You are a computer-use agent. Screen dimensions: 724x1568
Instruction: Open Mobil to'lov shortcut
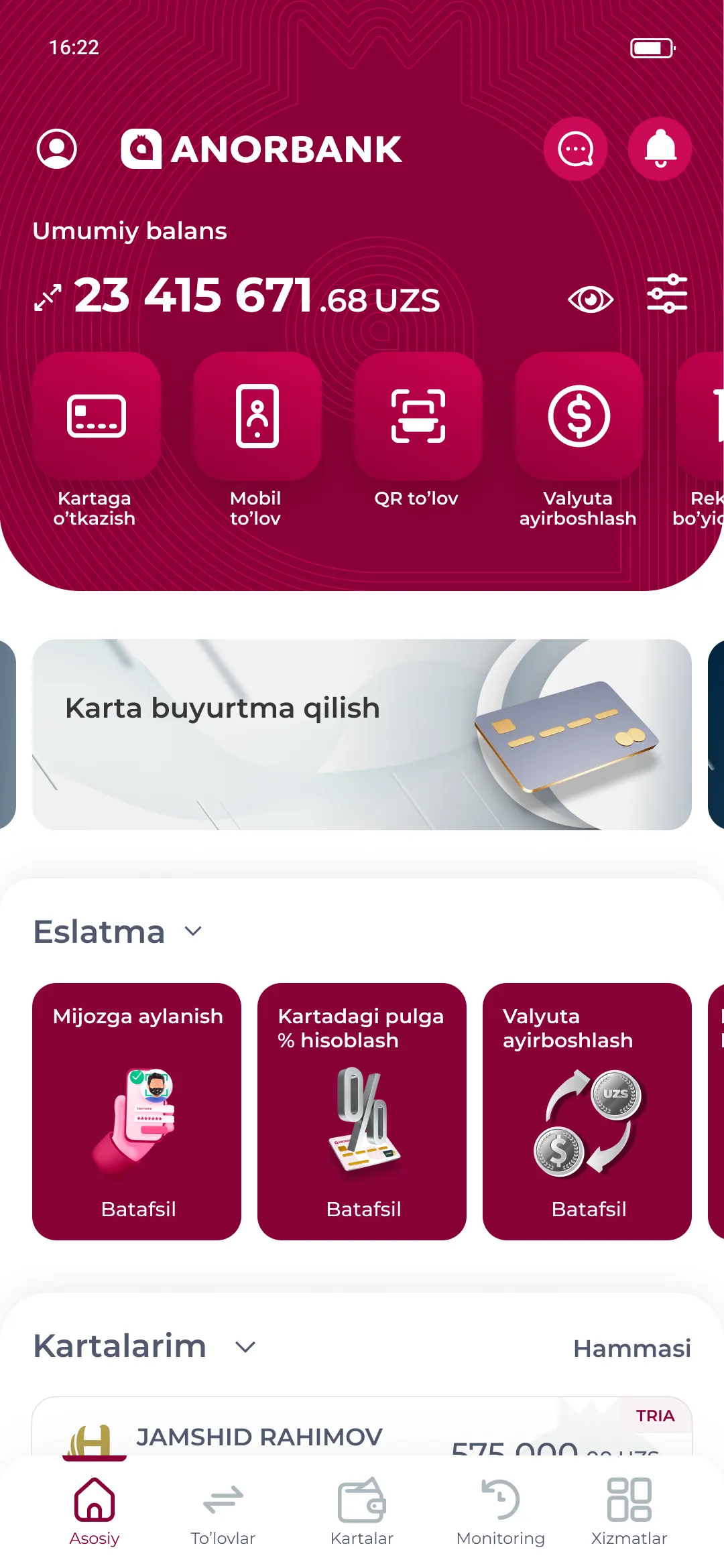coord(257,417)
